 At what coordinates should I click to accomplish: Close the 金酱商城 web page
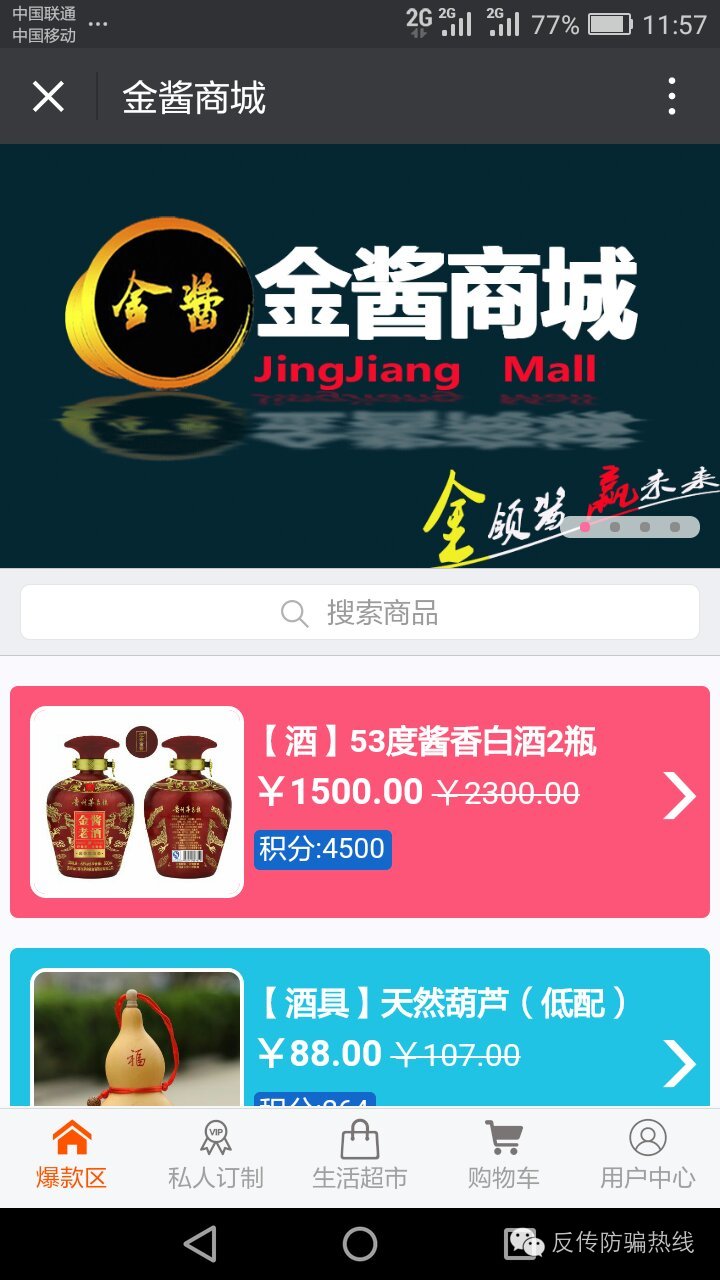point(48,97)
